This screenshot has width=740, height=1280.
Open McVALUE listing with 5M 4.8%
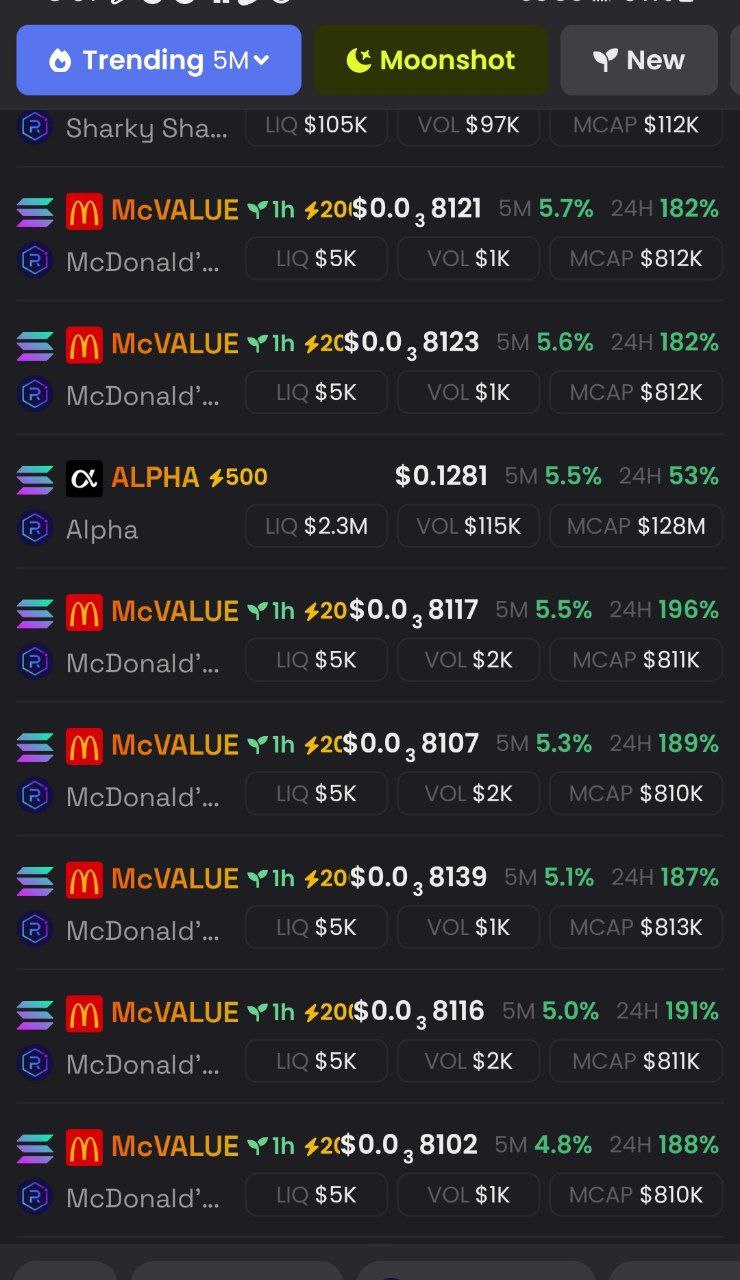point(370,1170)
